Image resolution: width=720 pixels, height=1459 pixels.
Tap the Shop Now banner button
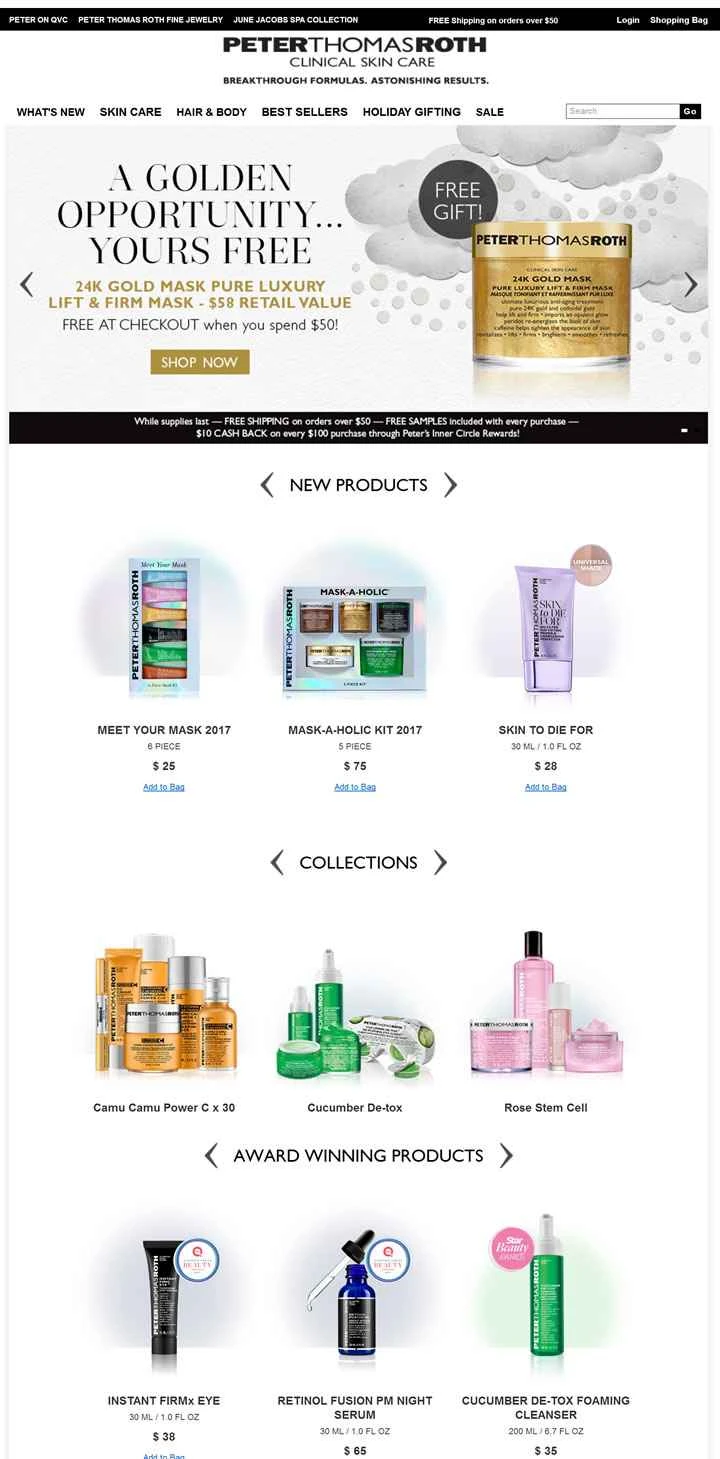[199, 362]
